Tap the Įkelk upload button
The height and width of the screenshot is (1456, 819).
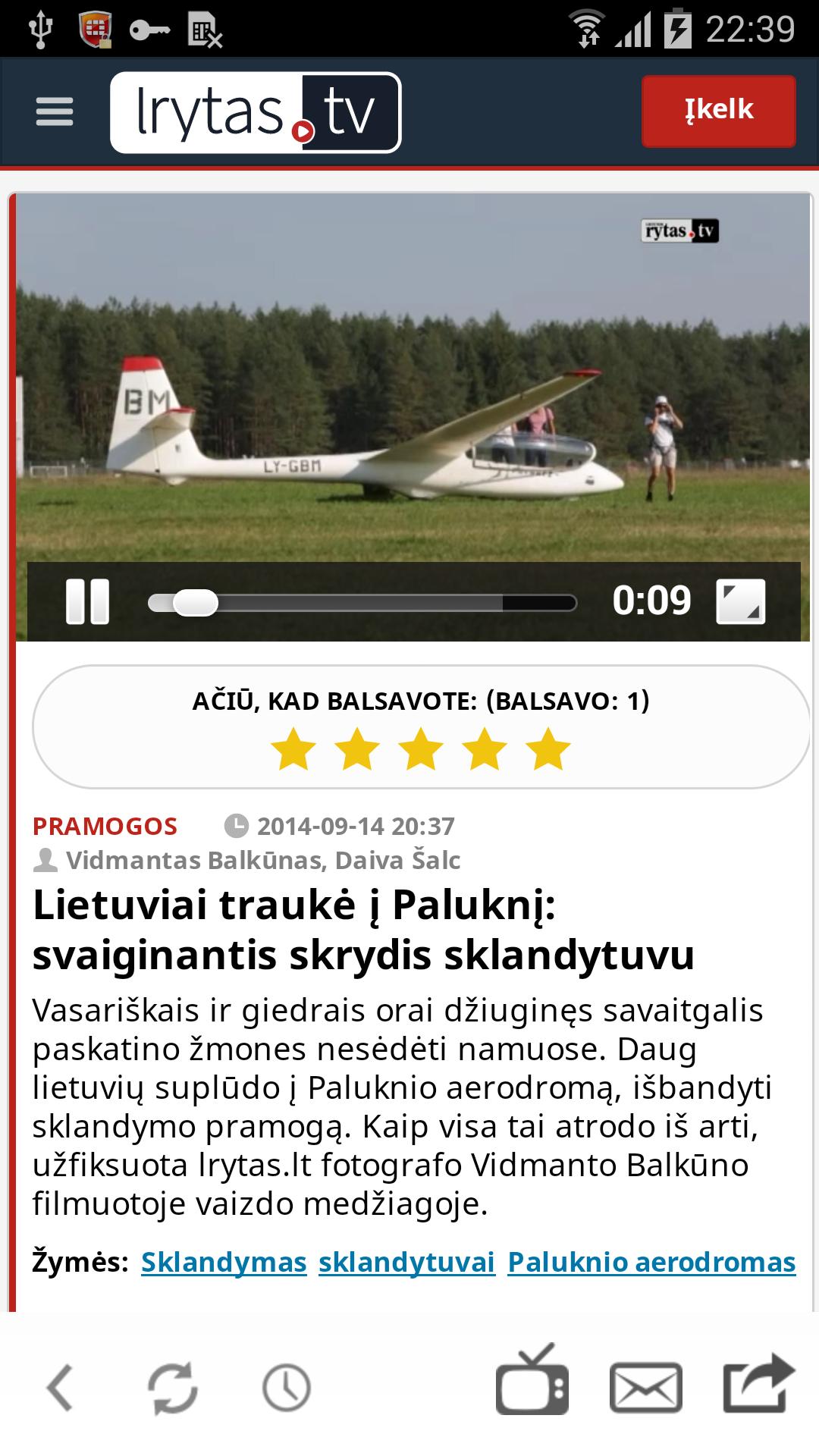coord(718,111)
